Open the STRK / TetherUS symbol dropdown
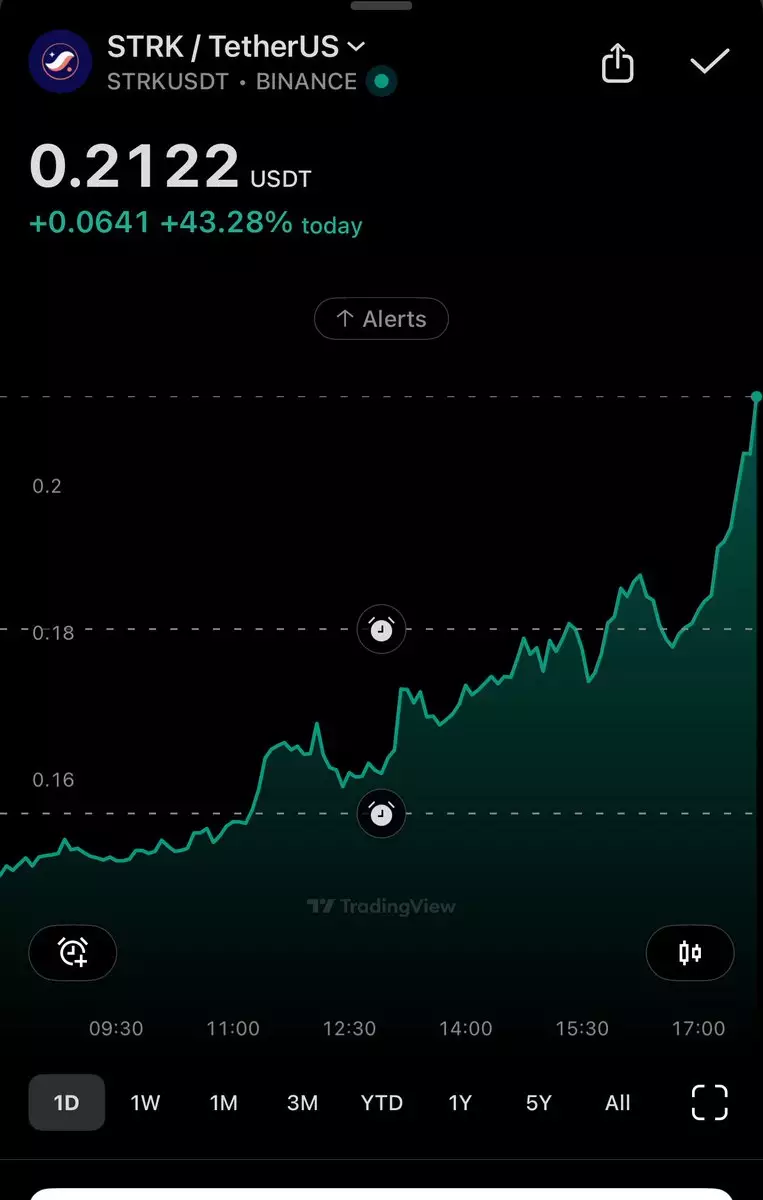763x1200 pixels. [236, 47]
